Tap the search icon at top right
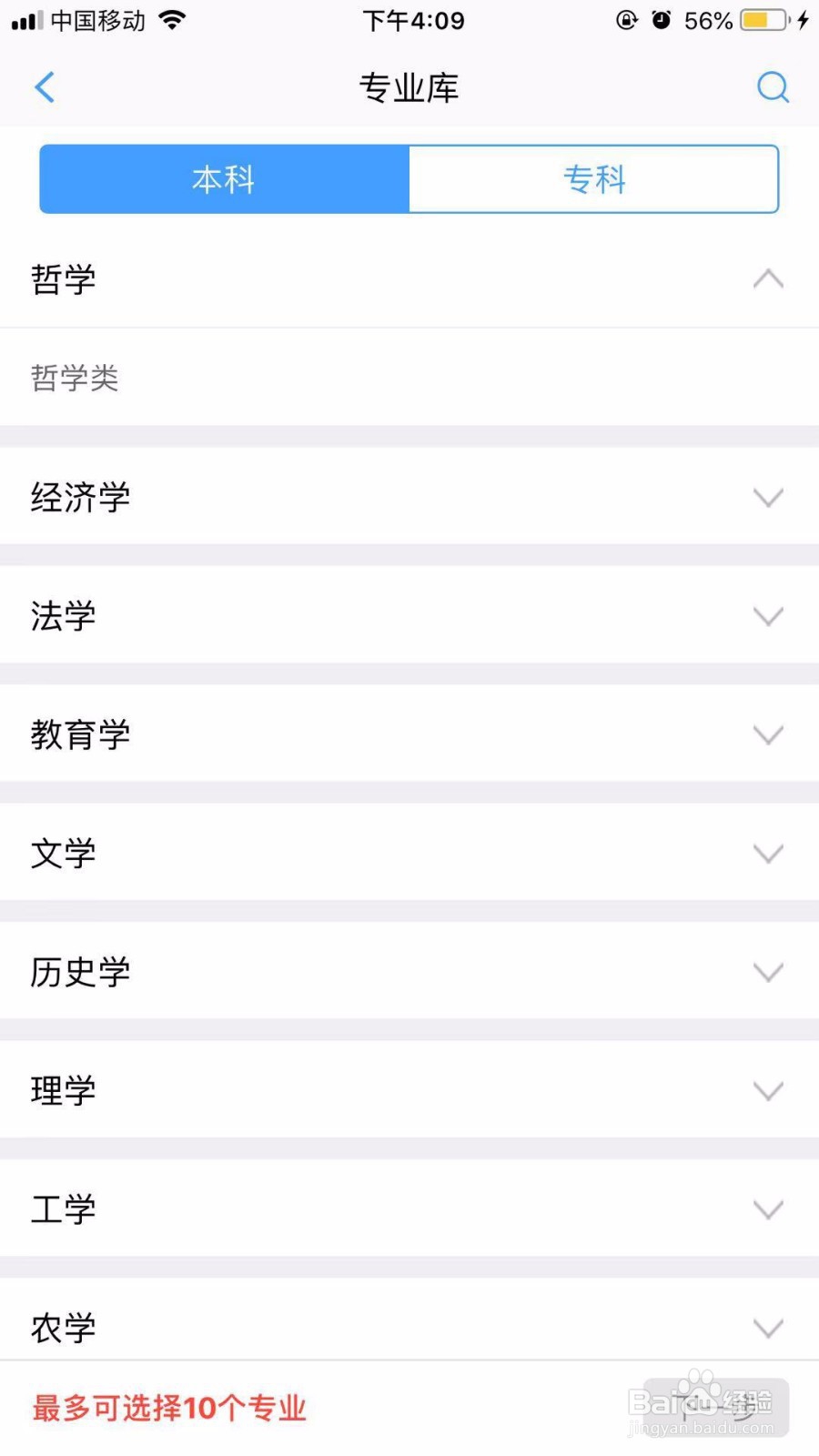Image resolution: width=819 pixels, height=1456 pixels. click(x=773, y=87)
